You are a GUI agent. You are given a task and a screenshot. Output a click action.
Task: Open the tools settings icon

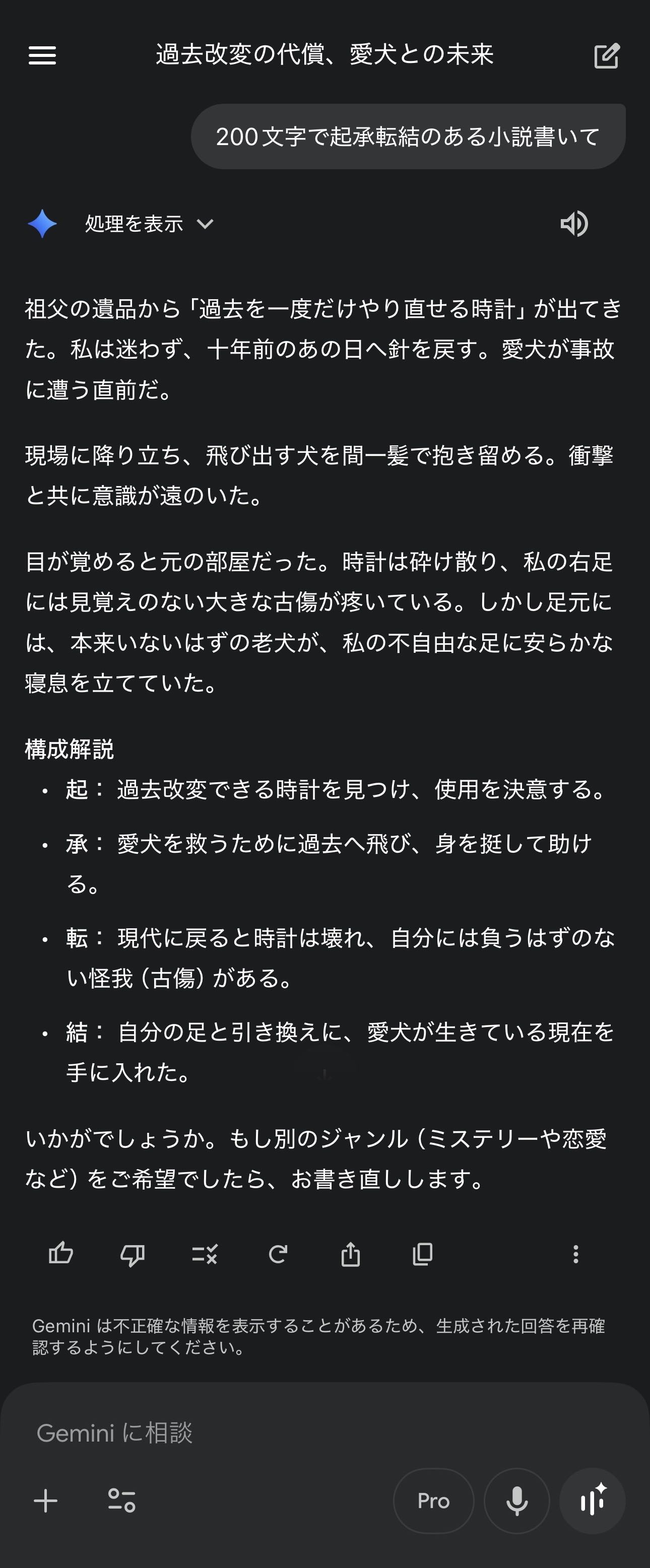click(121, 1501)
